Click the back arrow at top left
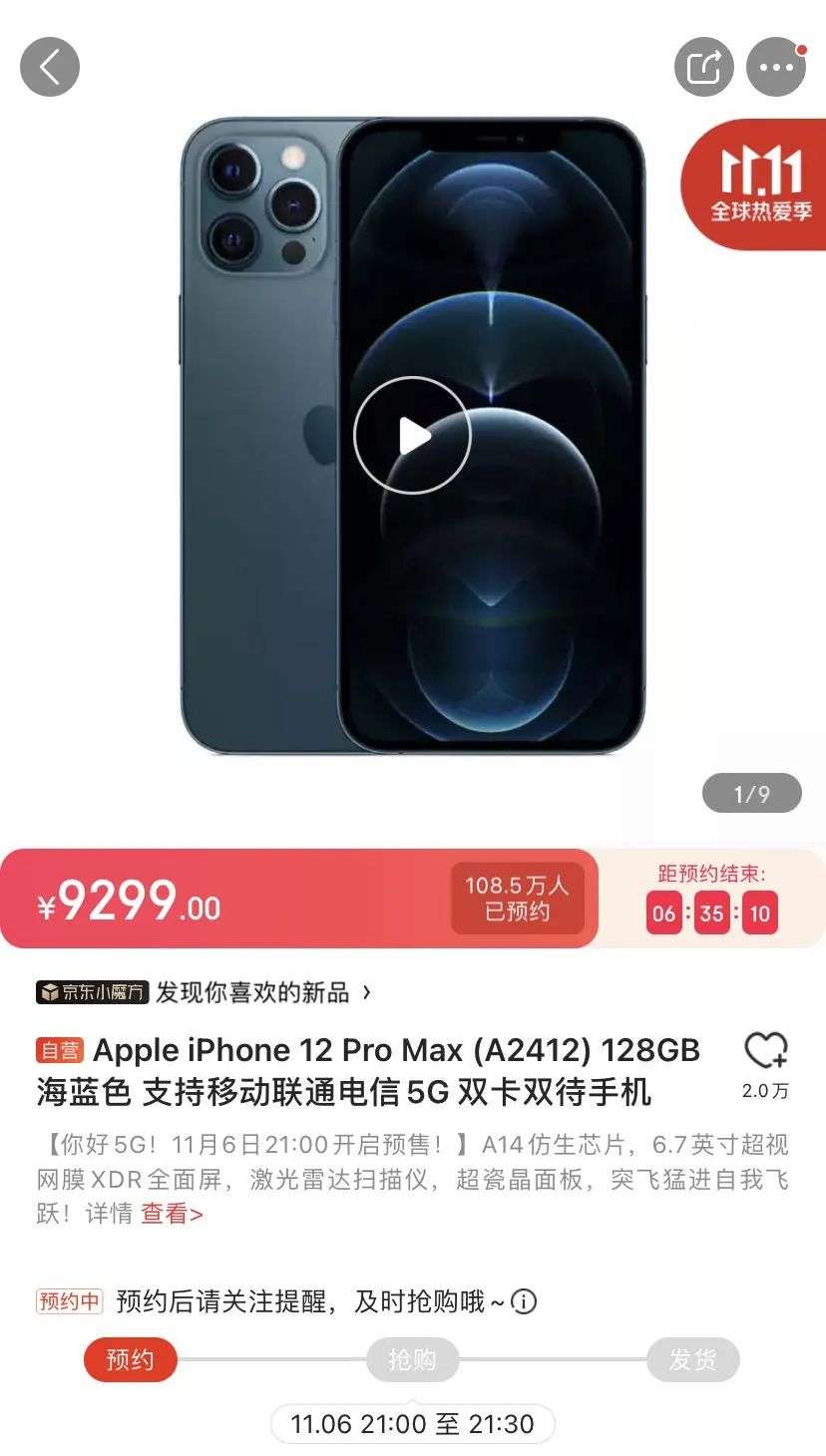Screen dimensions: 826x1456 [49, 67]
